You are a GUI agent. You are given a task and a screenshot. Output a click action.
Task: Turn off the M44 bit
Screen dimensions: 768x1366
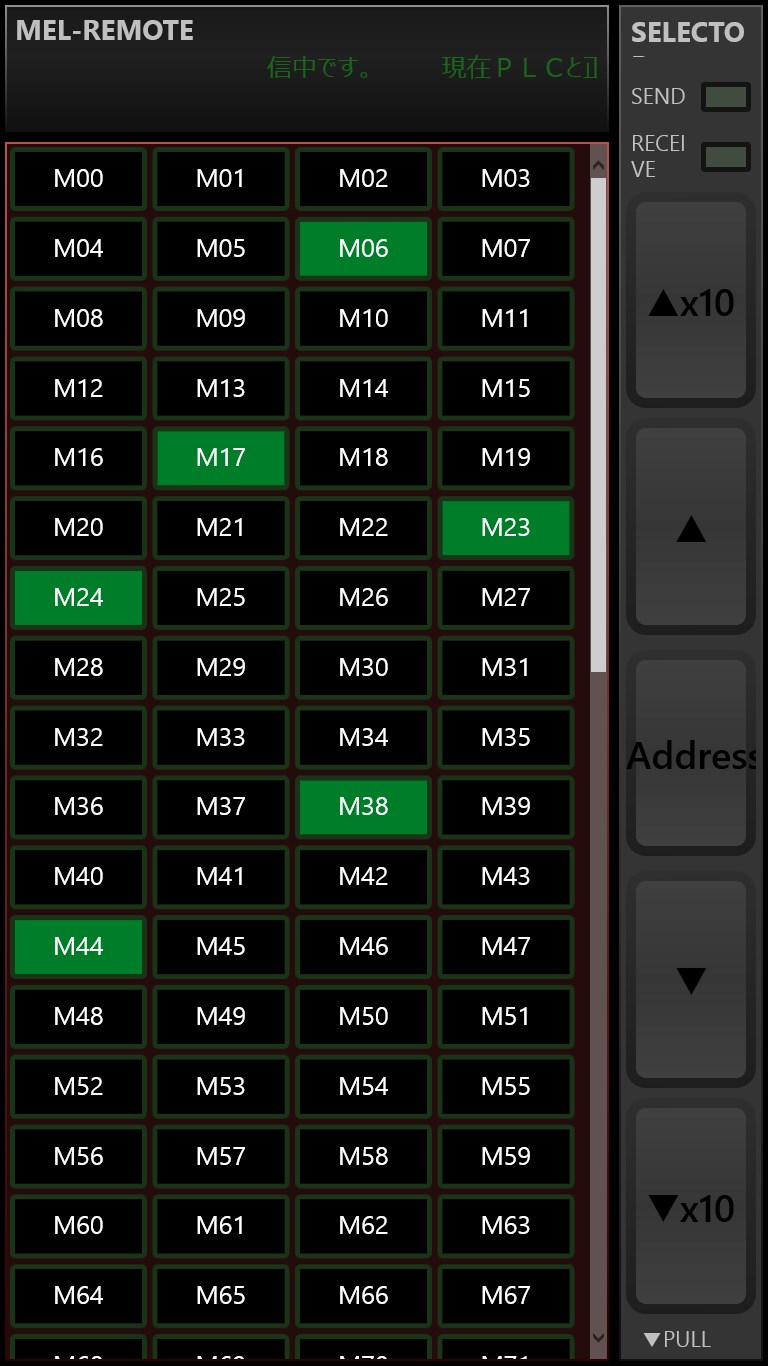[x=78, y=947]
